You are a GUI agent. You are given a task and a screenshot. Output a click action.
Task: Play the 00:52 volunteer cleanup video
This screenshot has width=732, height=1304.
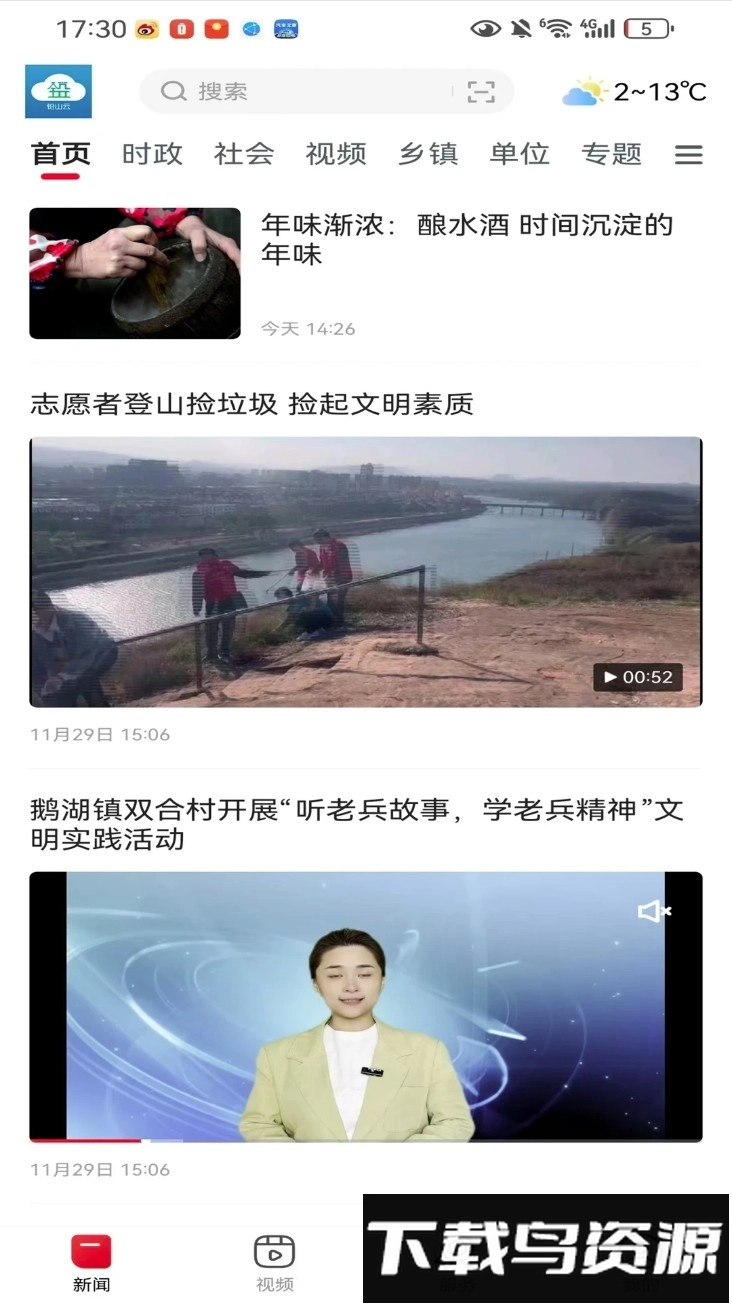point(637,676)
